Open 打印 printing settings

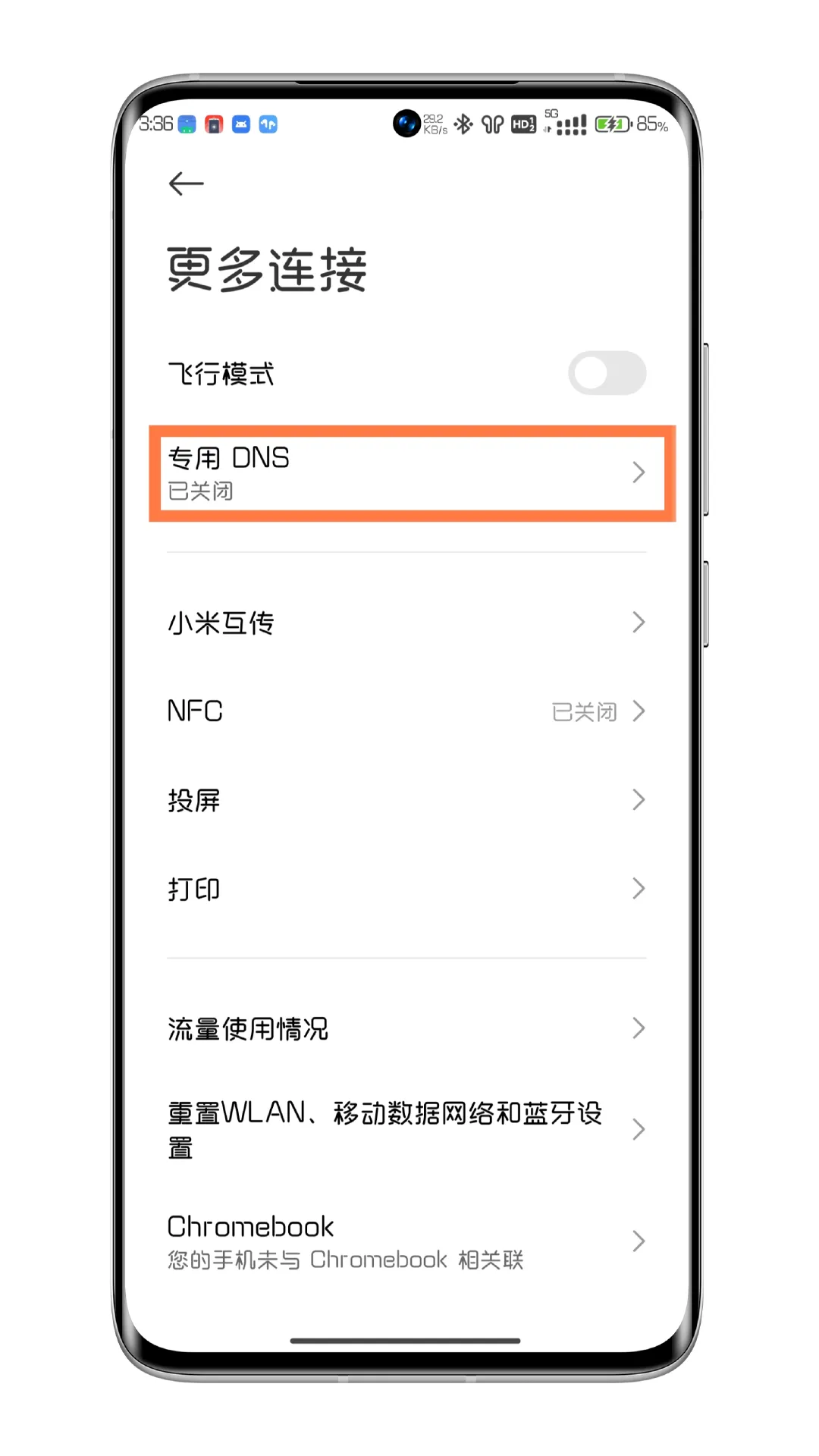pyautogui.click(x=407, y=889)
